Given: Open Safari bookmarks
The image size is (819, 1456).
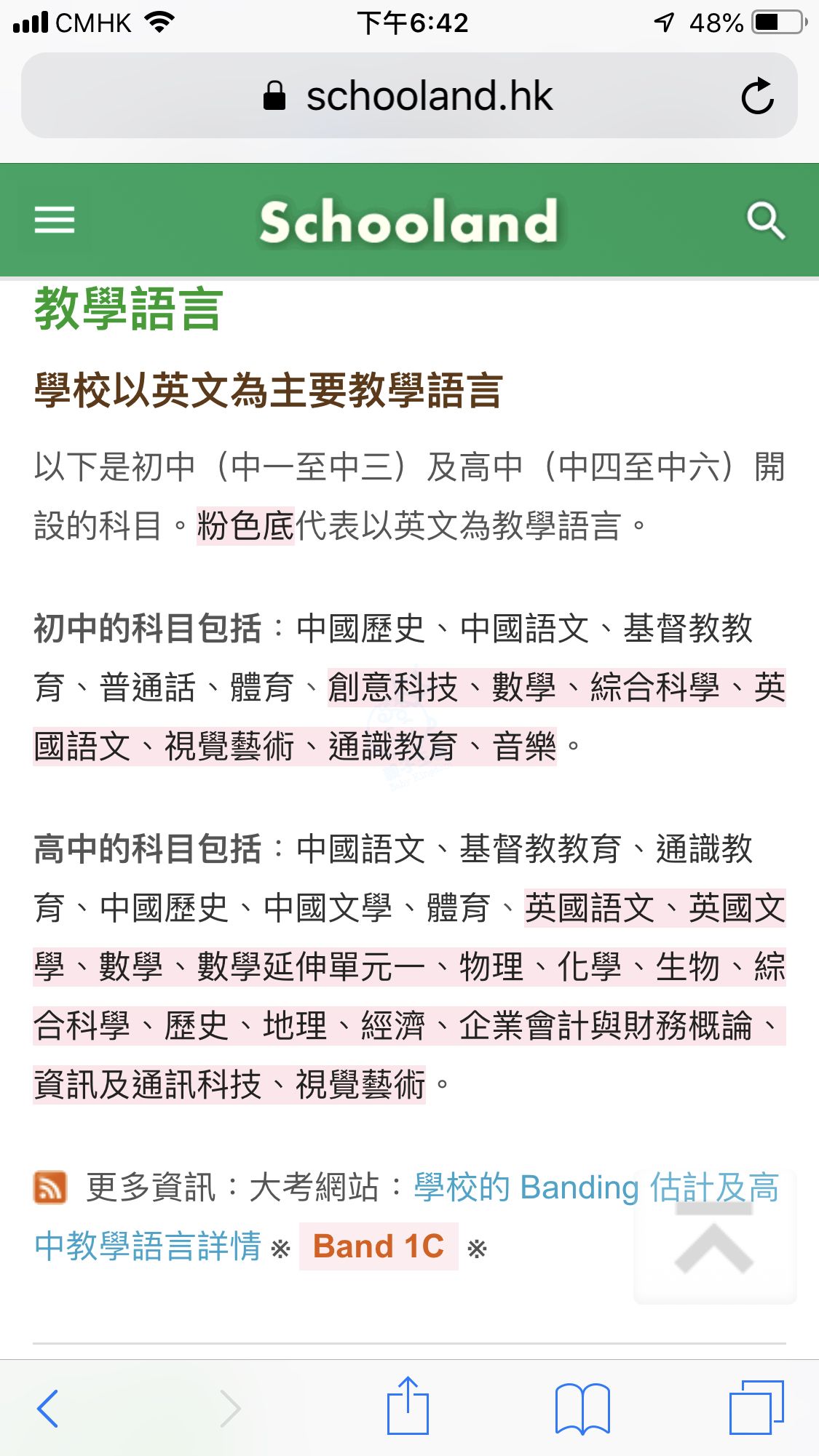Looking at the screenshot, I should (582, 1409).
